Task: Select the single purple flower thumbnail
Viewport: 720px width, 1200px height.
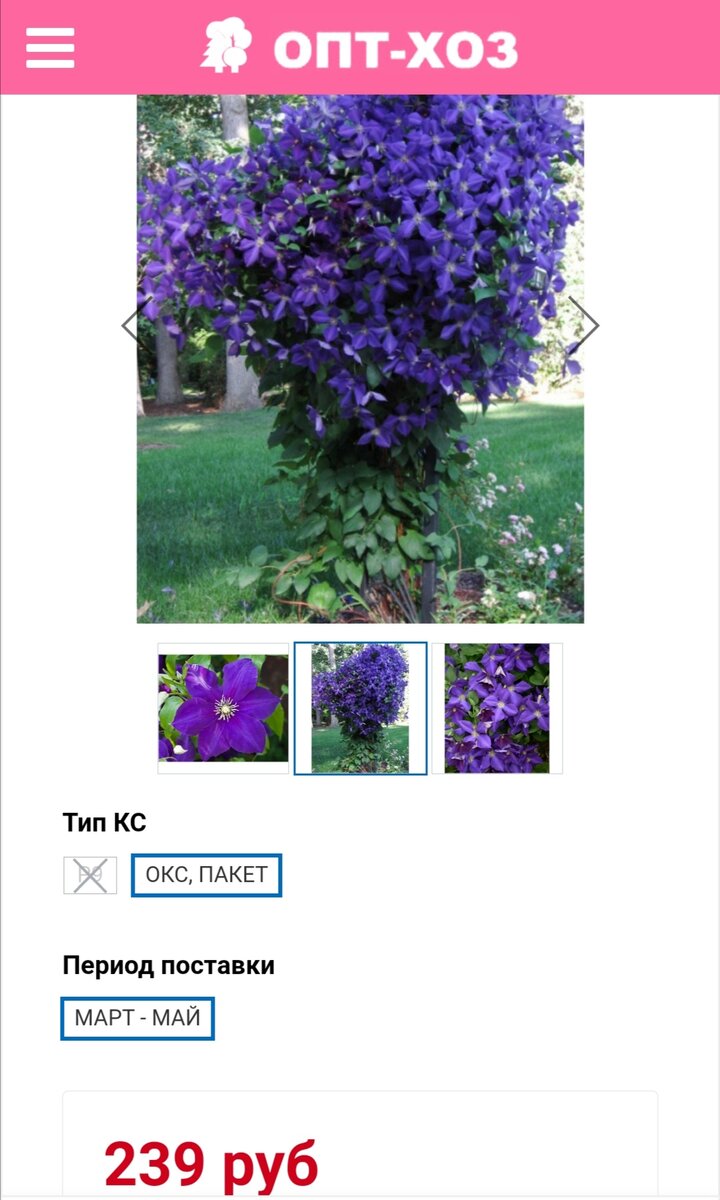Action: click(223, 708)
